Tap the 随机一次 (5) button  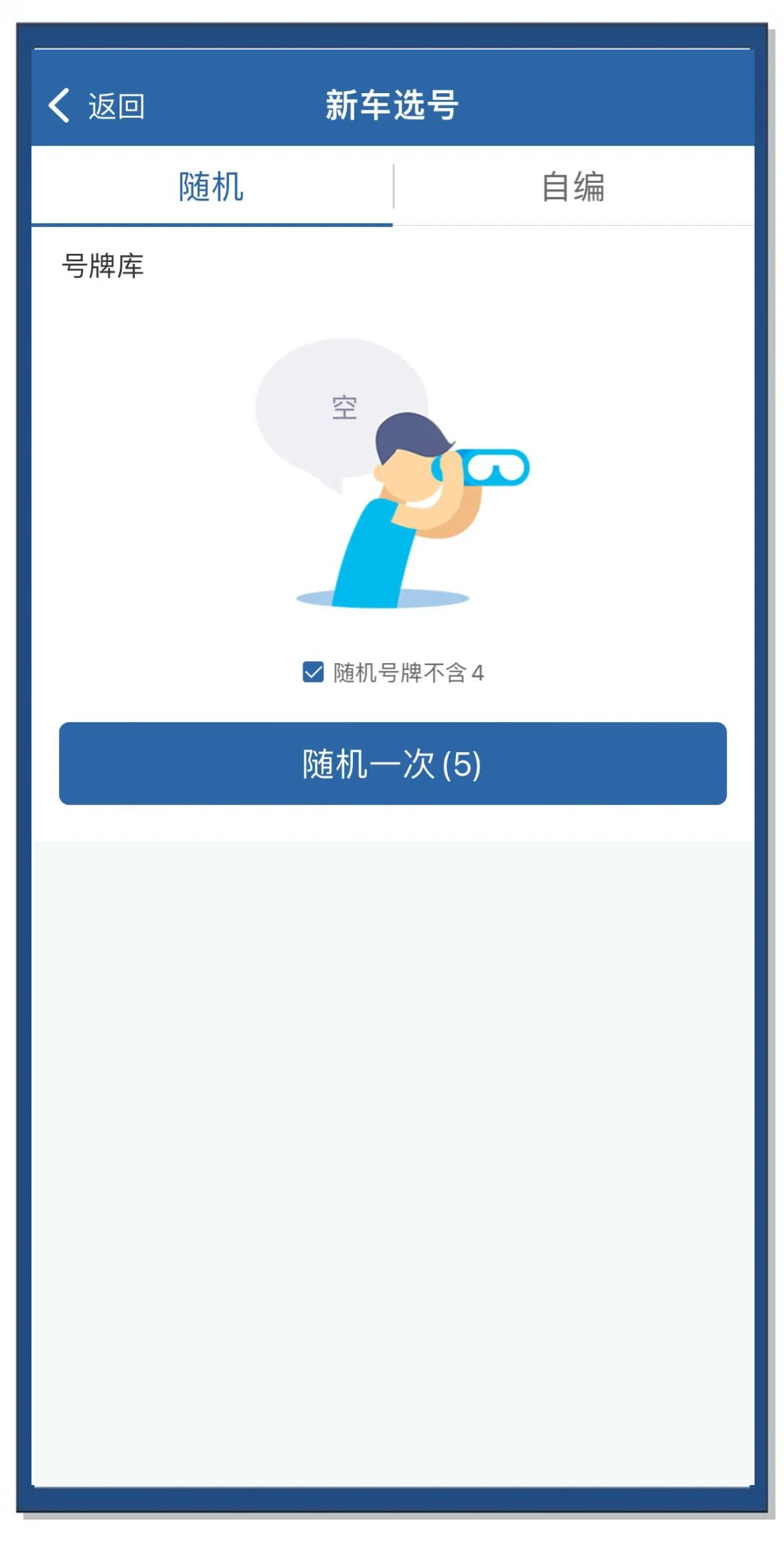coord(392,764)
